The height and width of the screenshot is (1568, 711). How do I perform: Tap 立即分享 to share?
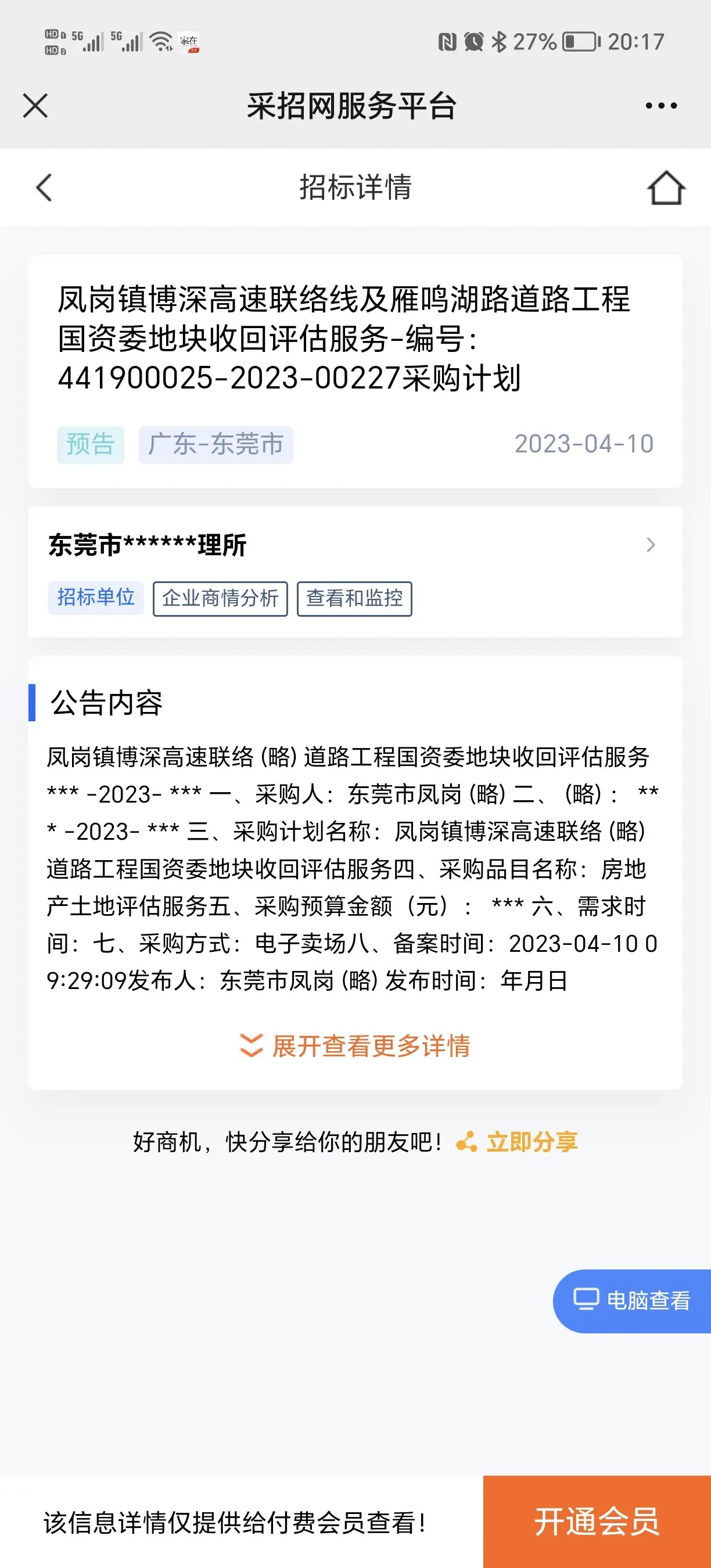click(518, 1141)
